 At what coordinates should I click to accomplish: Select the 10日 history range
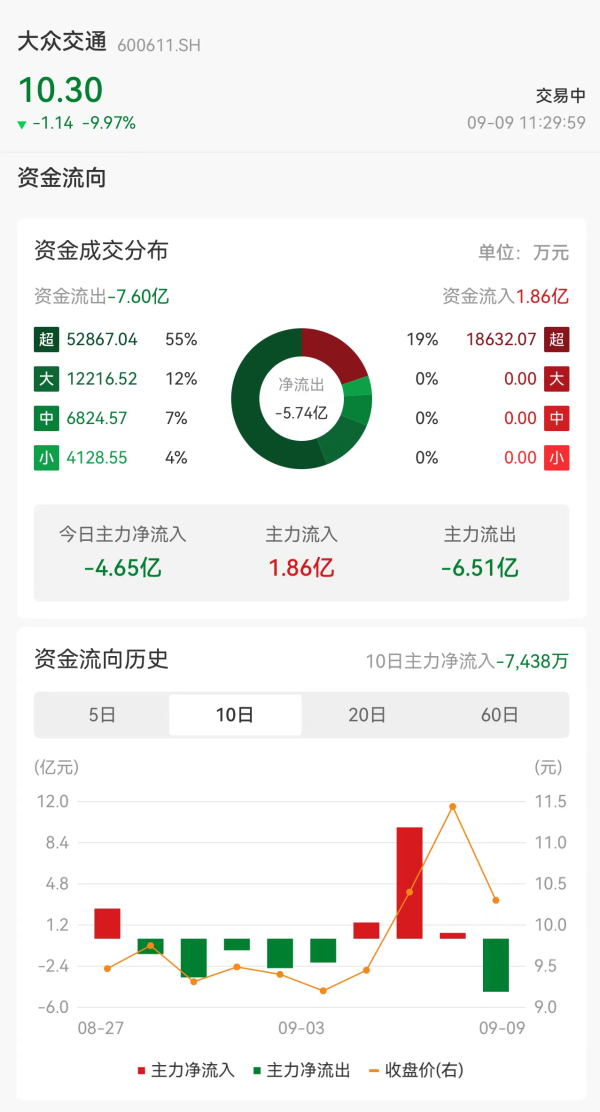point(235,715)
